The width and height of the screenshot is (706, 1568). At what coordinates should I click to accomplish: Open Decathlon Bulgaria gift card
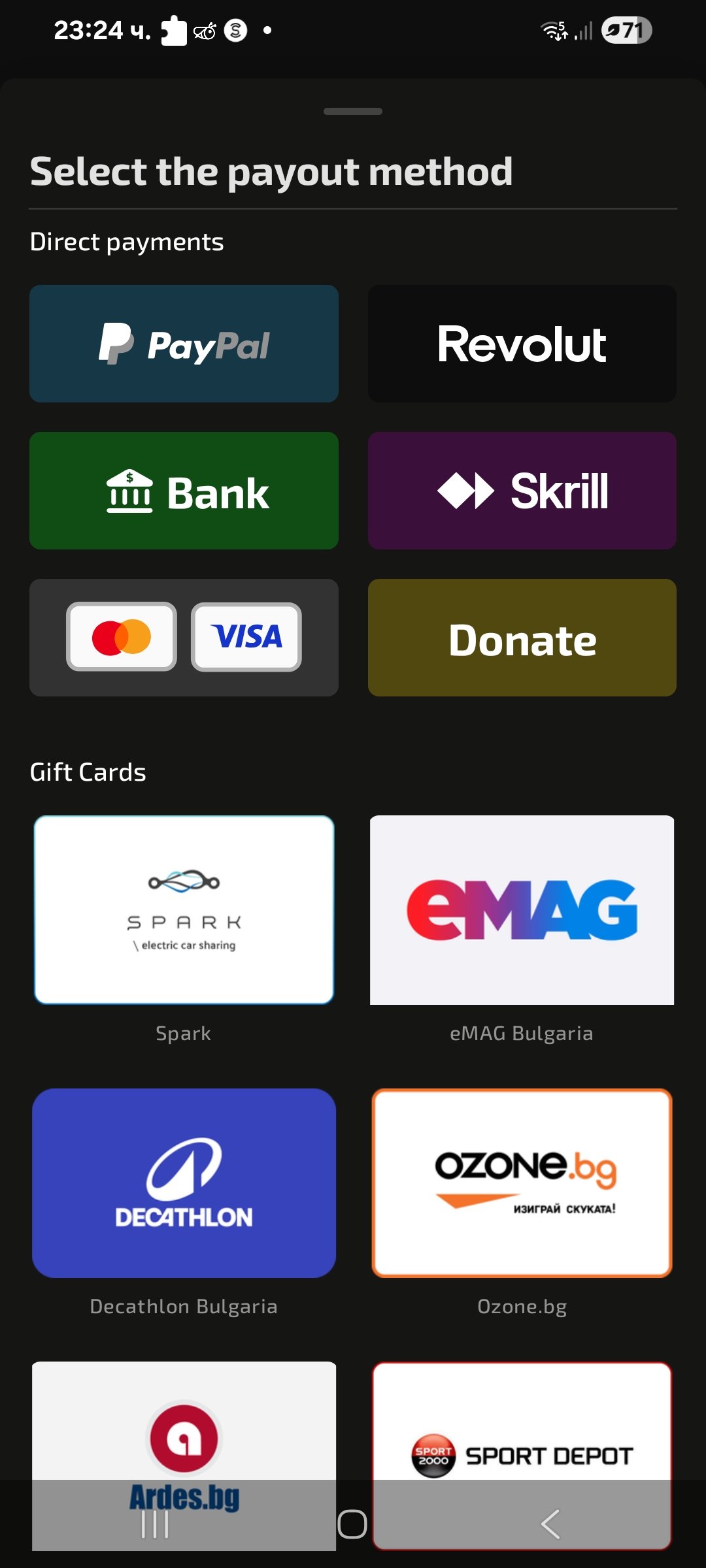pos(184,1183)
